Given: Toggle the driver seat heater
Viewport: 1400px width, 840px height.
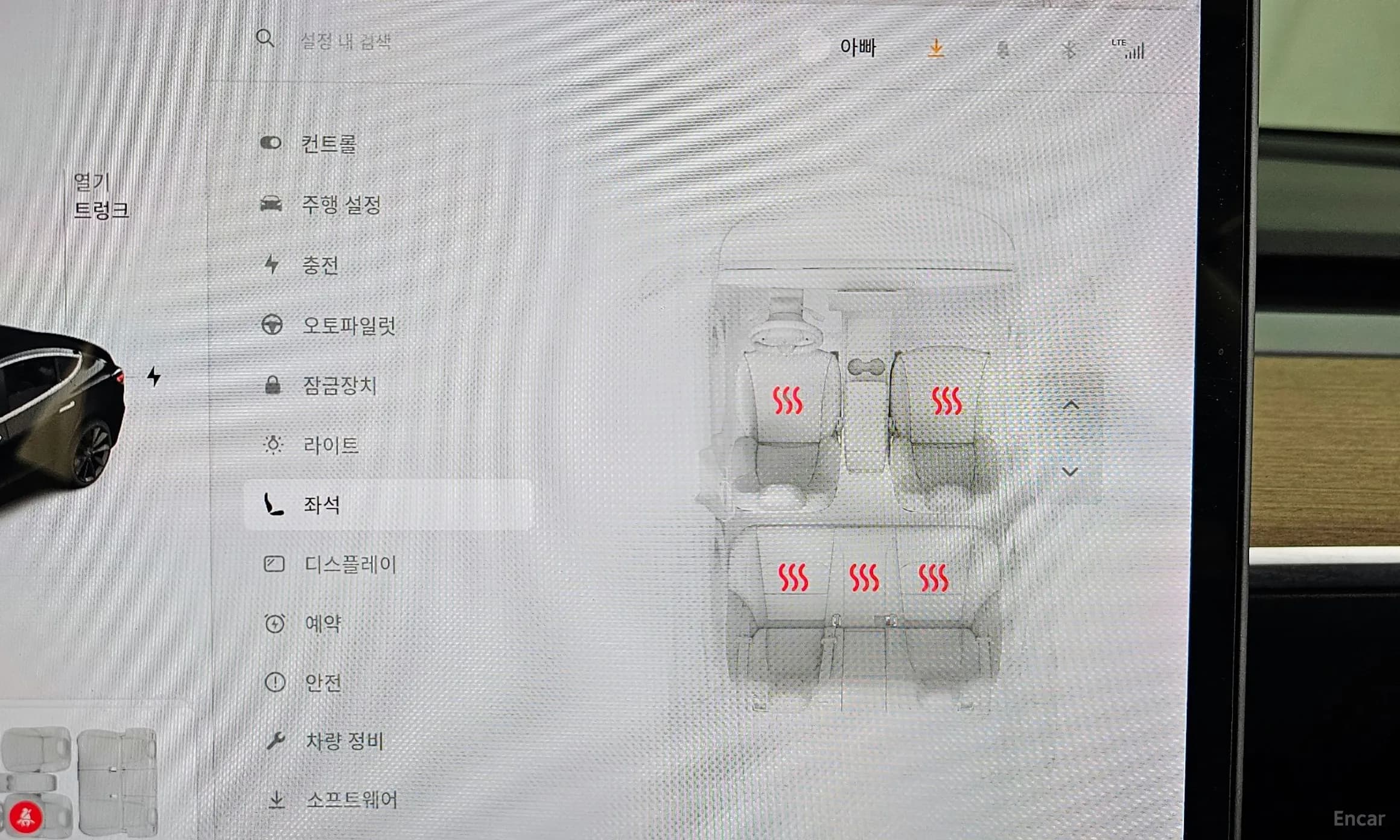Looking at the screenshot, I should point(787,400).
